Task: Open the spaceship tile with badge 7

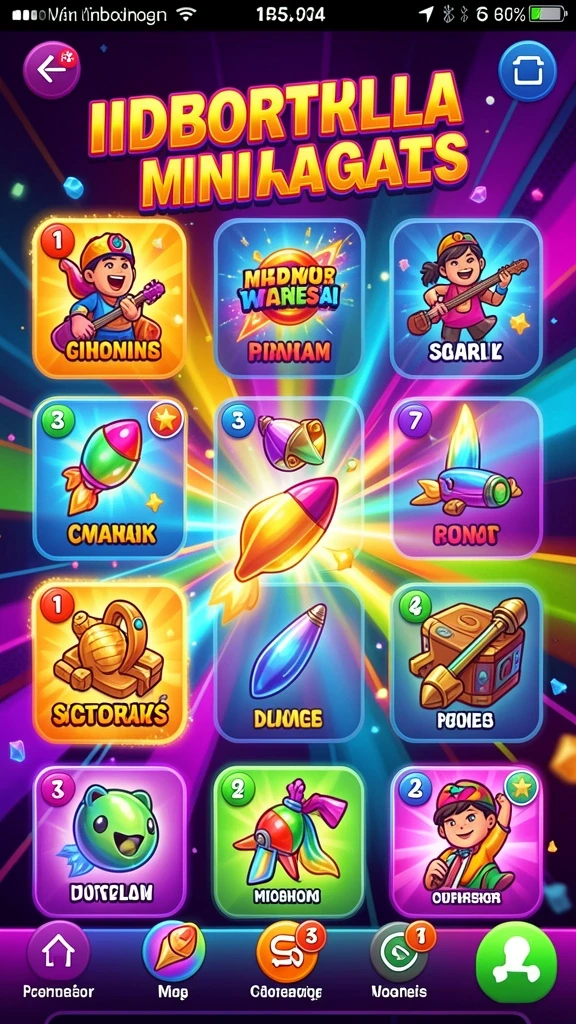Action: tap(466, 478)
